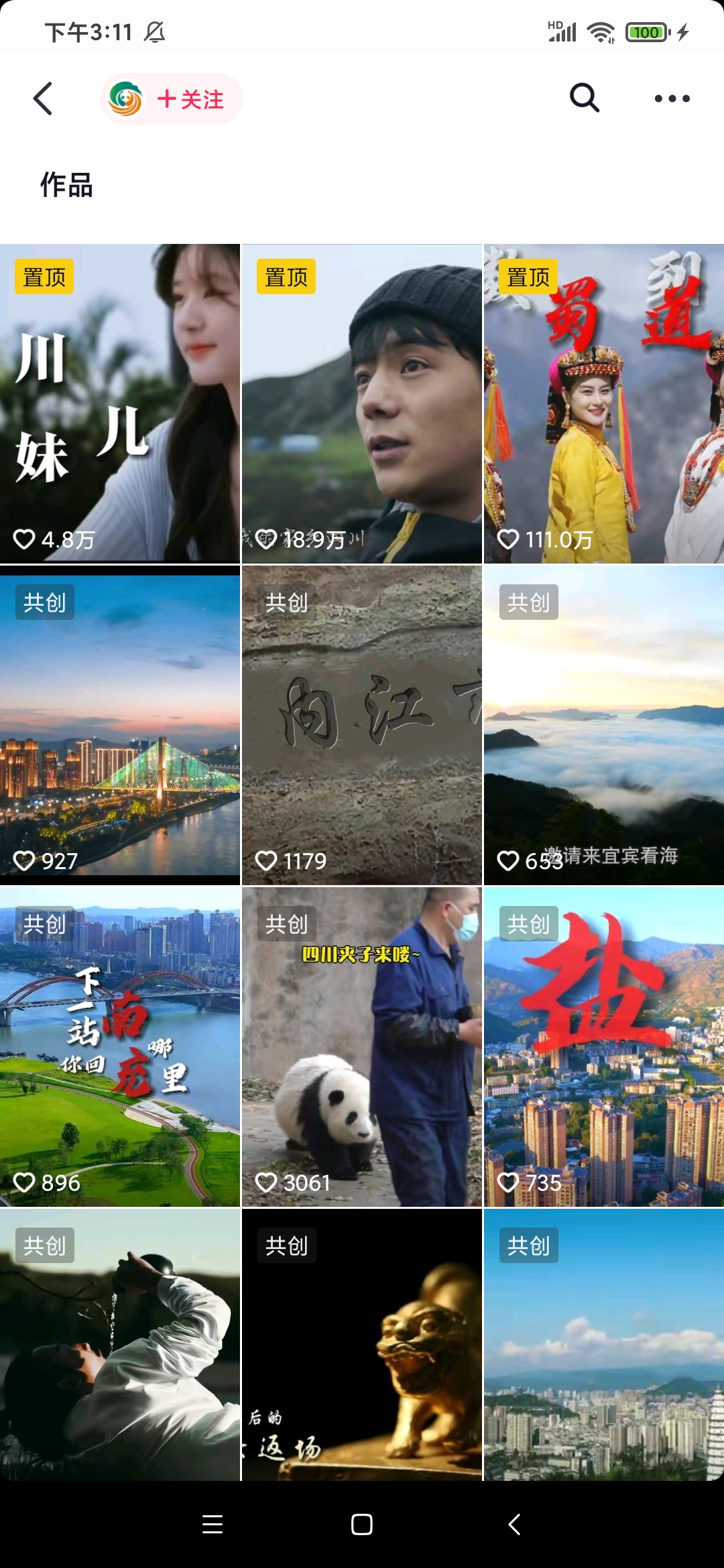Open the three-dot more options menu
The image size is (724, 1568).
point(672,99)
